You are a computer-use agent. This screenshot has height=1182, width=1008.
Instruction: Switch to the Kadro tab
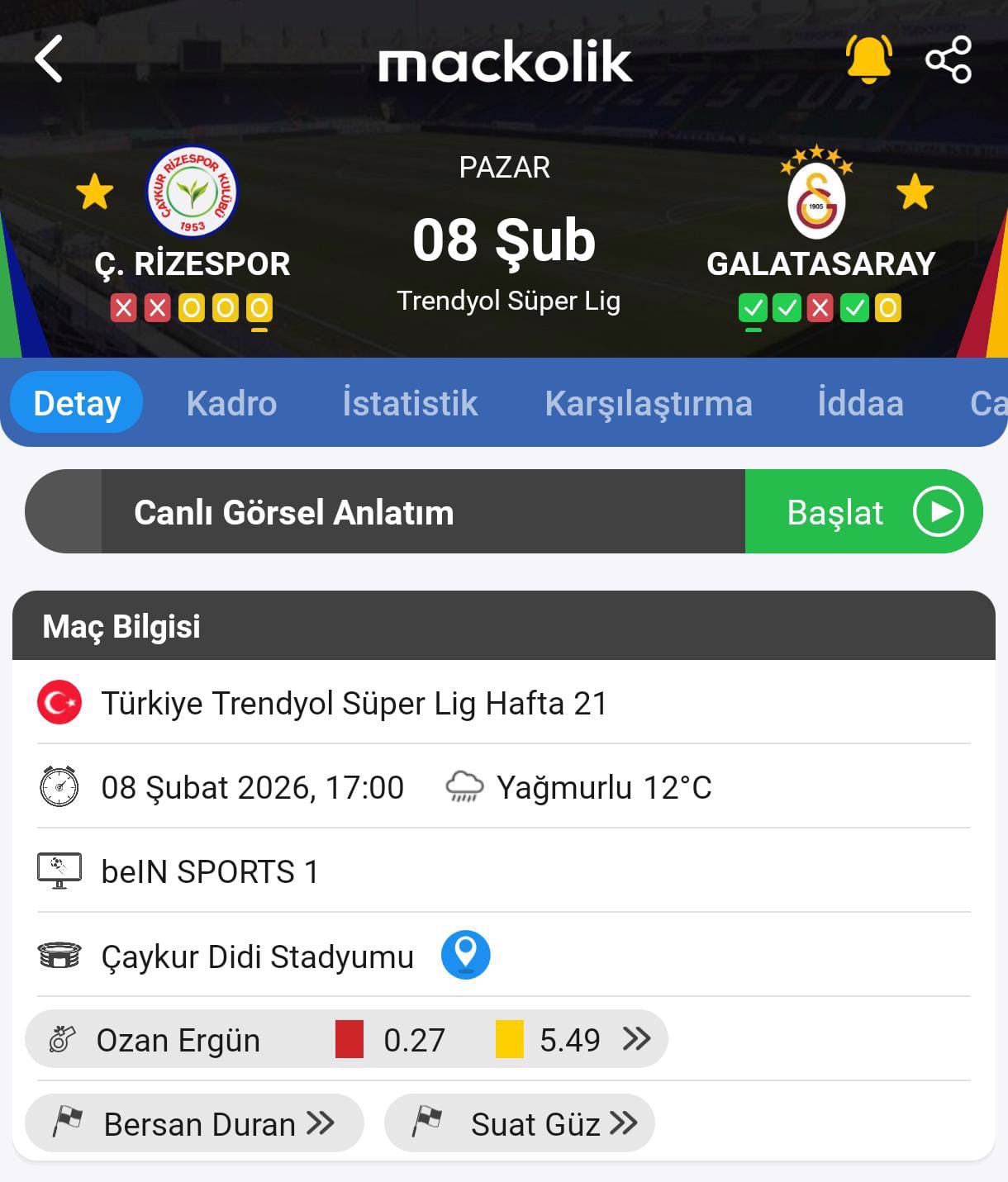click(x=231, y=404)
